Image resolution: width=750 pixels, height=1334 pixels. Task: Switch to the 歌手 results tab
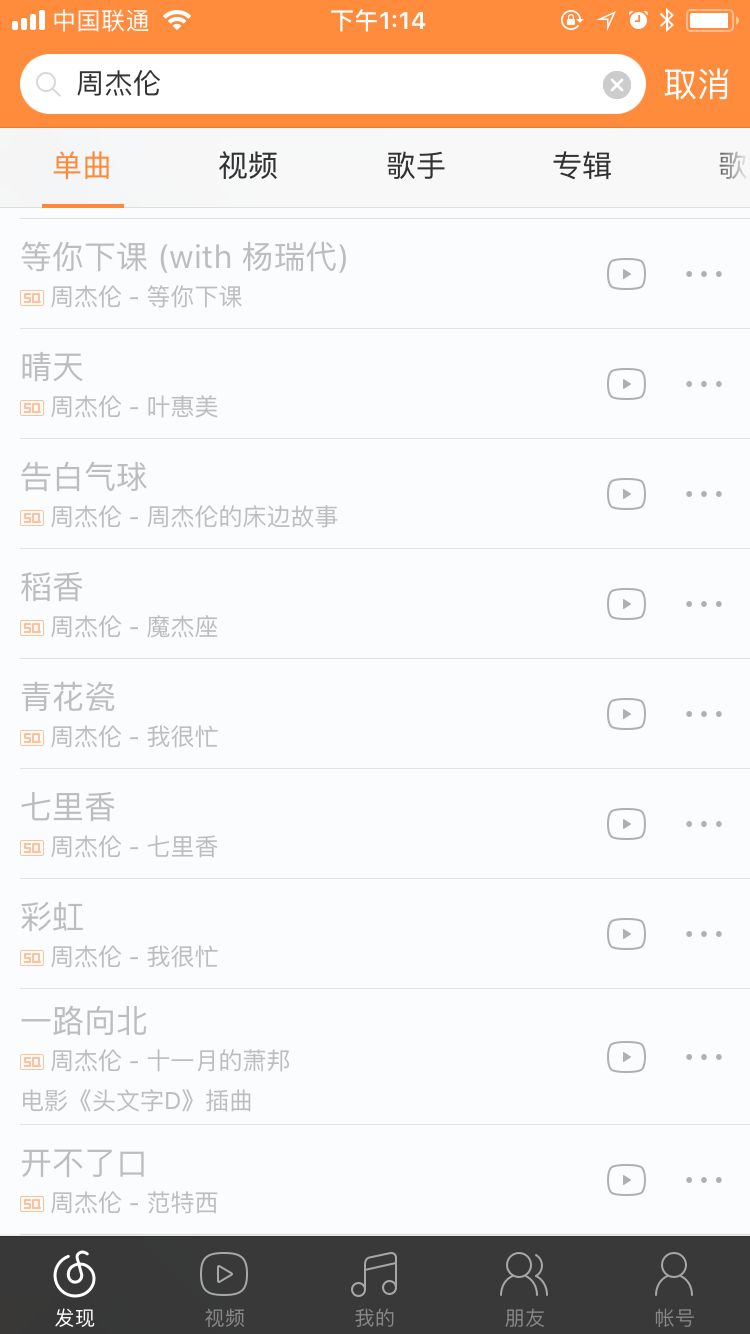click(x=414, y=166)
